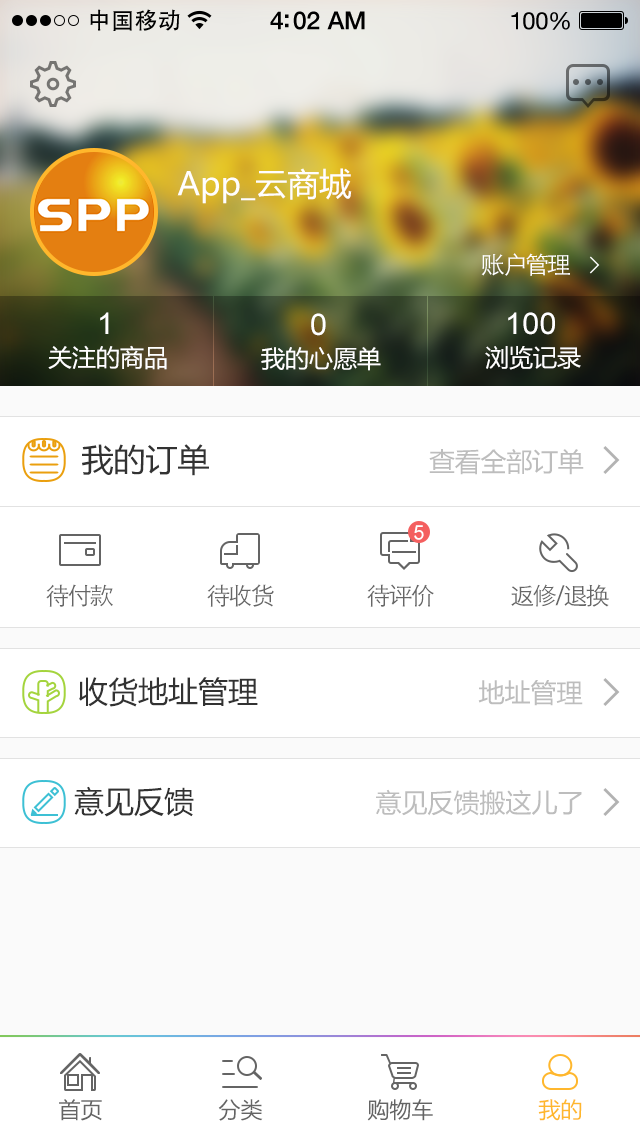
Task: View 浏览记录 browsing history
Action: pos(533,341)
